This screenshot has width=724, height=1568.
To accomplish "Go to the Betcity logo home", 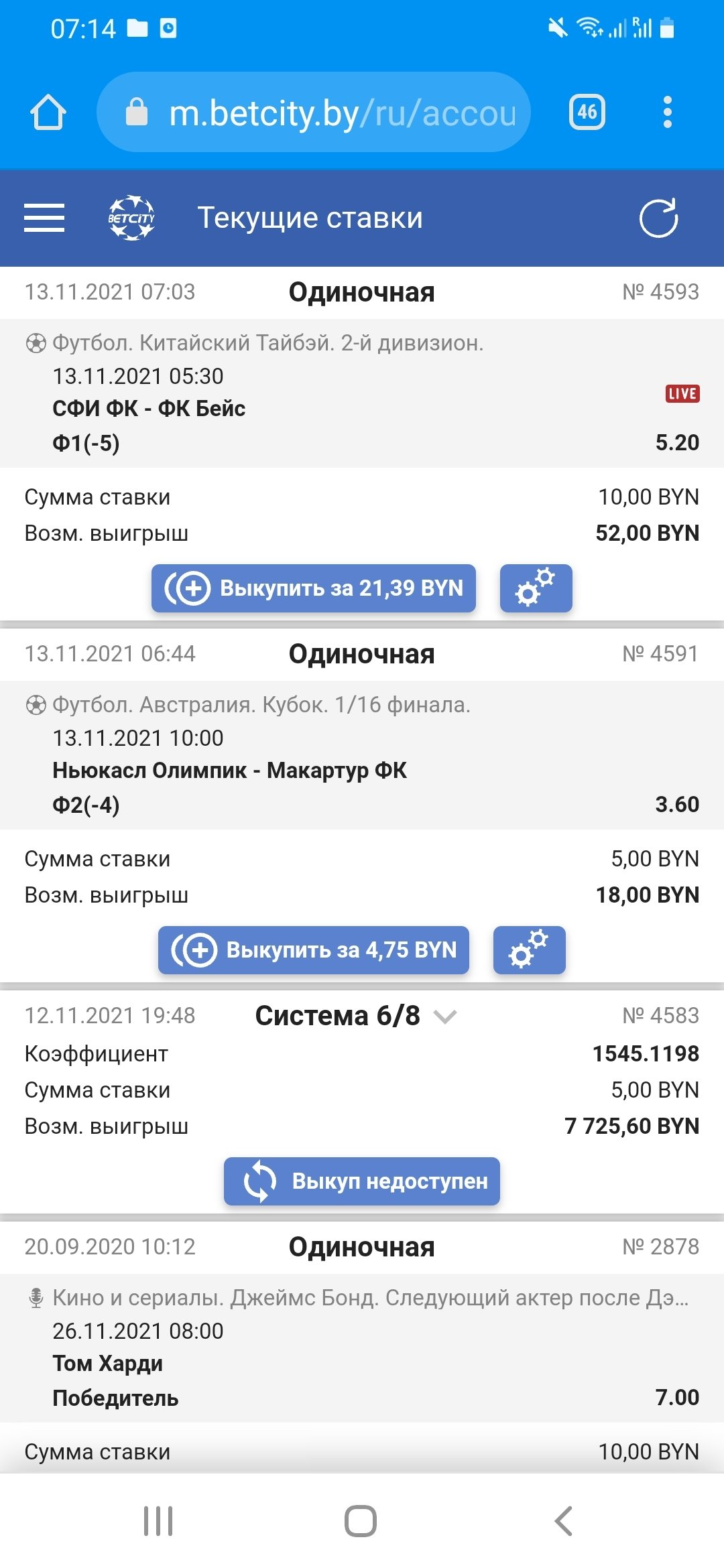I will 131,218.
